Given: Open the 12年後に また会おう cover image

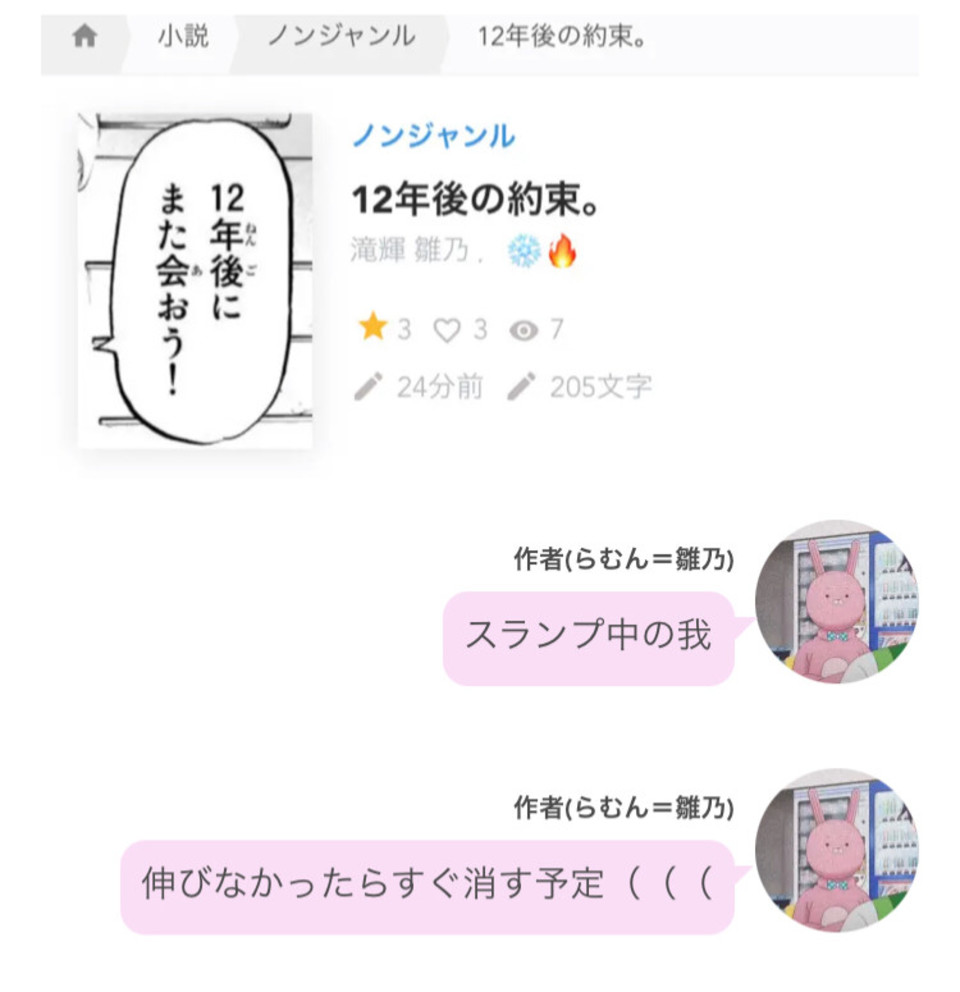Looking at the screenshot, I should [x=195, y=280].
